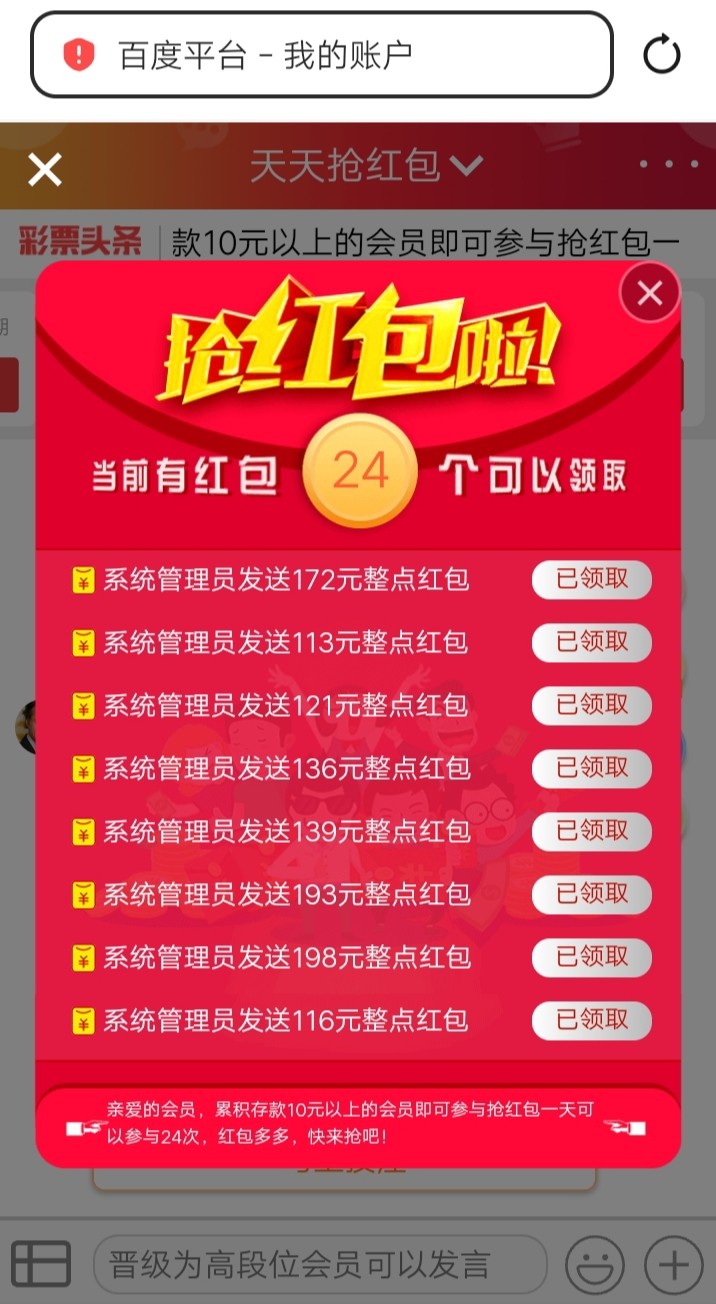716x1304 pixels.
Task: Tap 已领取 for the 198元 red packet
Action: tap(592, 957)
